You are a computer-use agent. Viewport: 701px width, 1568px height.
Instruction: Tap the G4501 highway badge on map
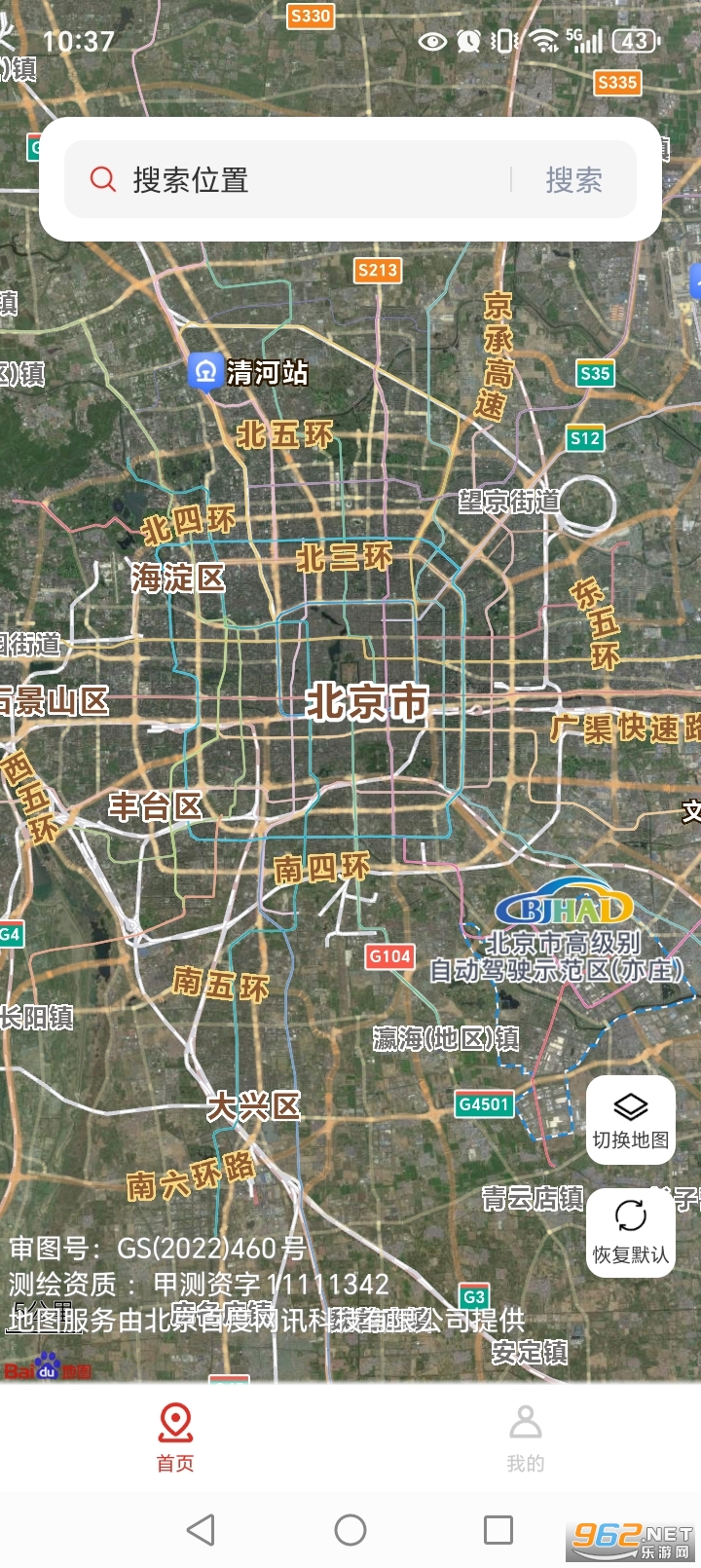pyautogui.click(x=483, y=1106)
